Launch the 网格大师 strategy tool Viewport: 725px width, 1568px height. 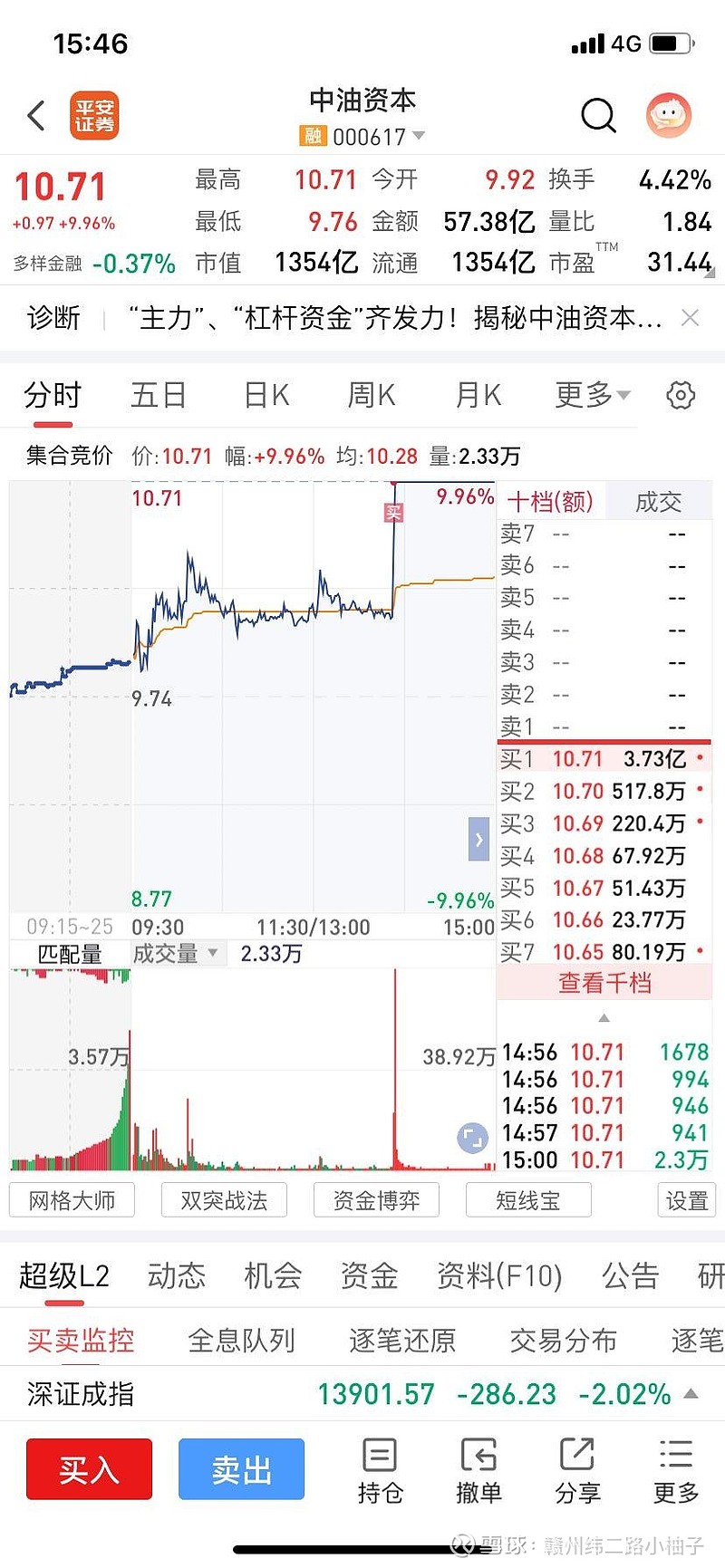72,1199
